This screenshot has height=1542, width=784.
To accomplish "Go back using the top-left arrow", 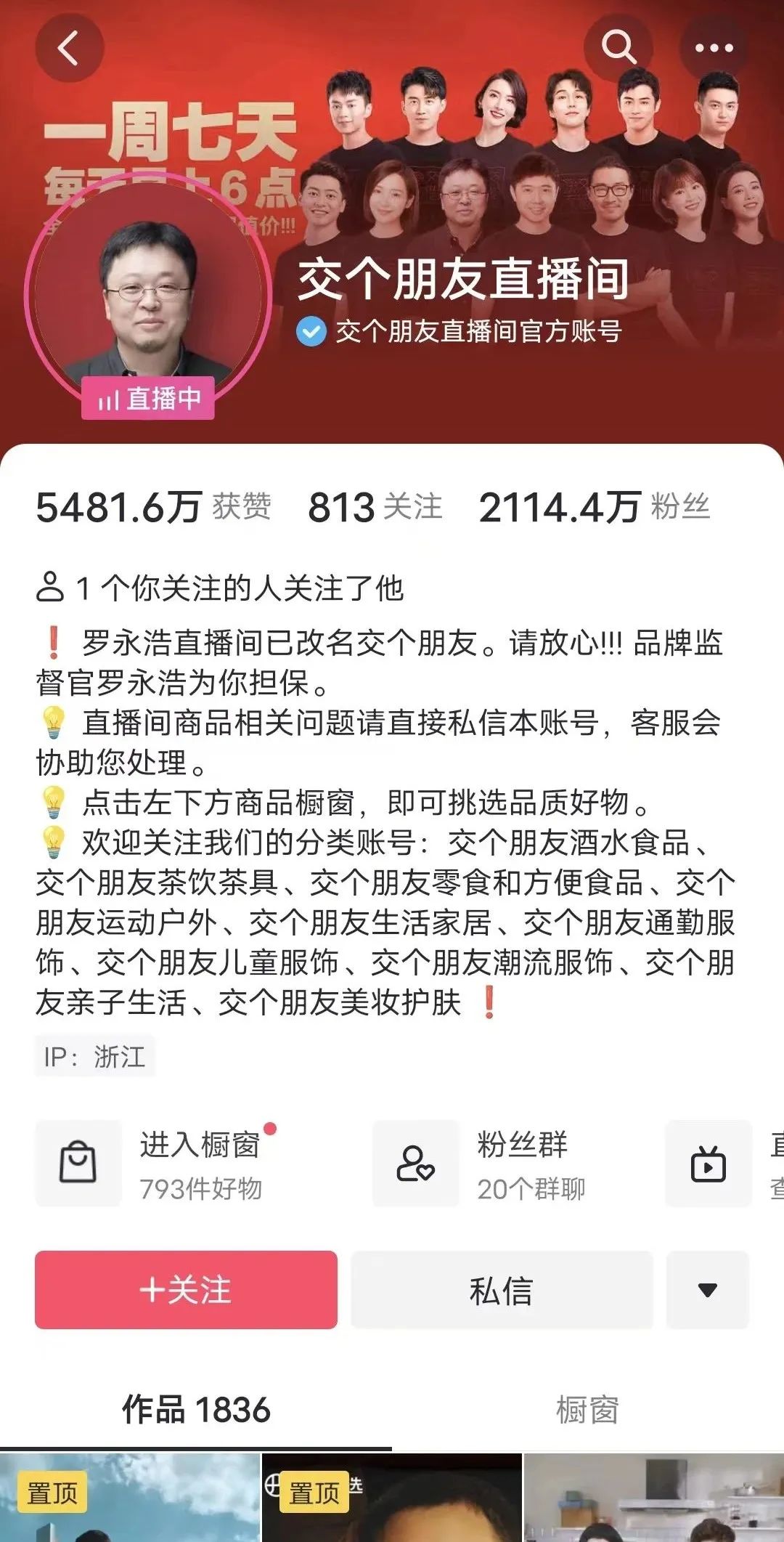I will (x=69, y=48).
